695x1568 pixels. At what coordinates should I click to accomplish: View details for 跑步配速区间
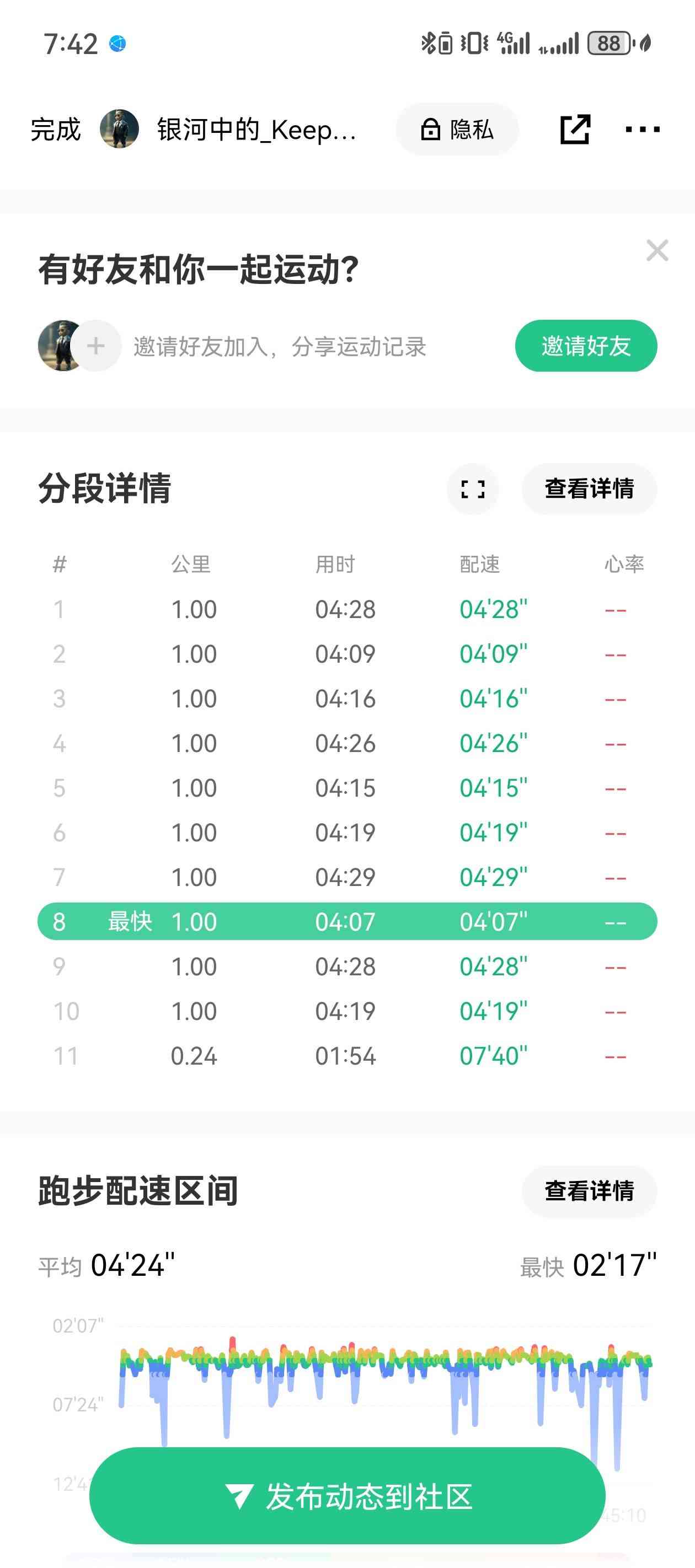[589, 1190]
